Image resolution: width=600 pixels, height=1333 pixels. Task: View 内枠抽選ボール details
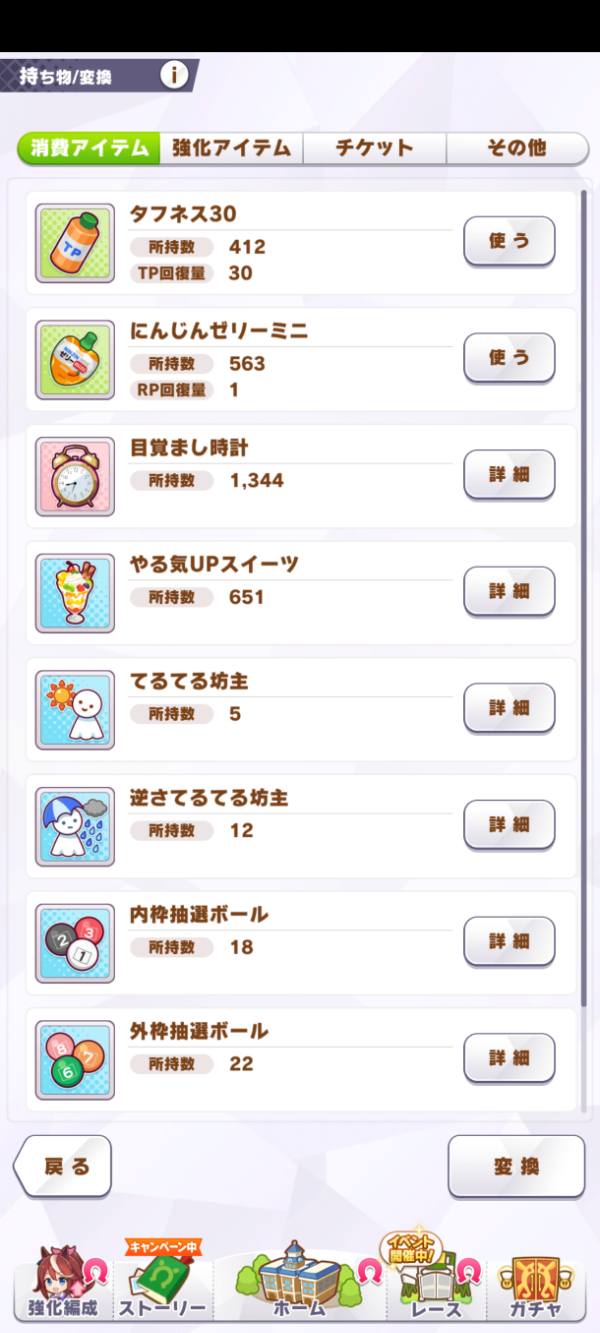pos(509,941)
